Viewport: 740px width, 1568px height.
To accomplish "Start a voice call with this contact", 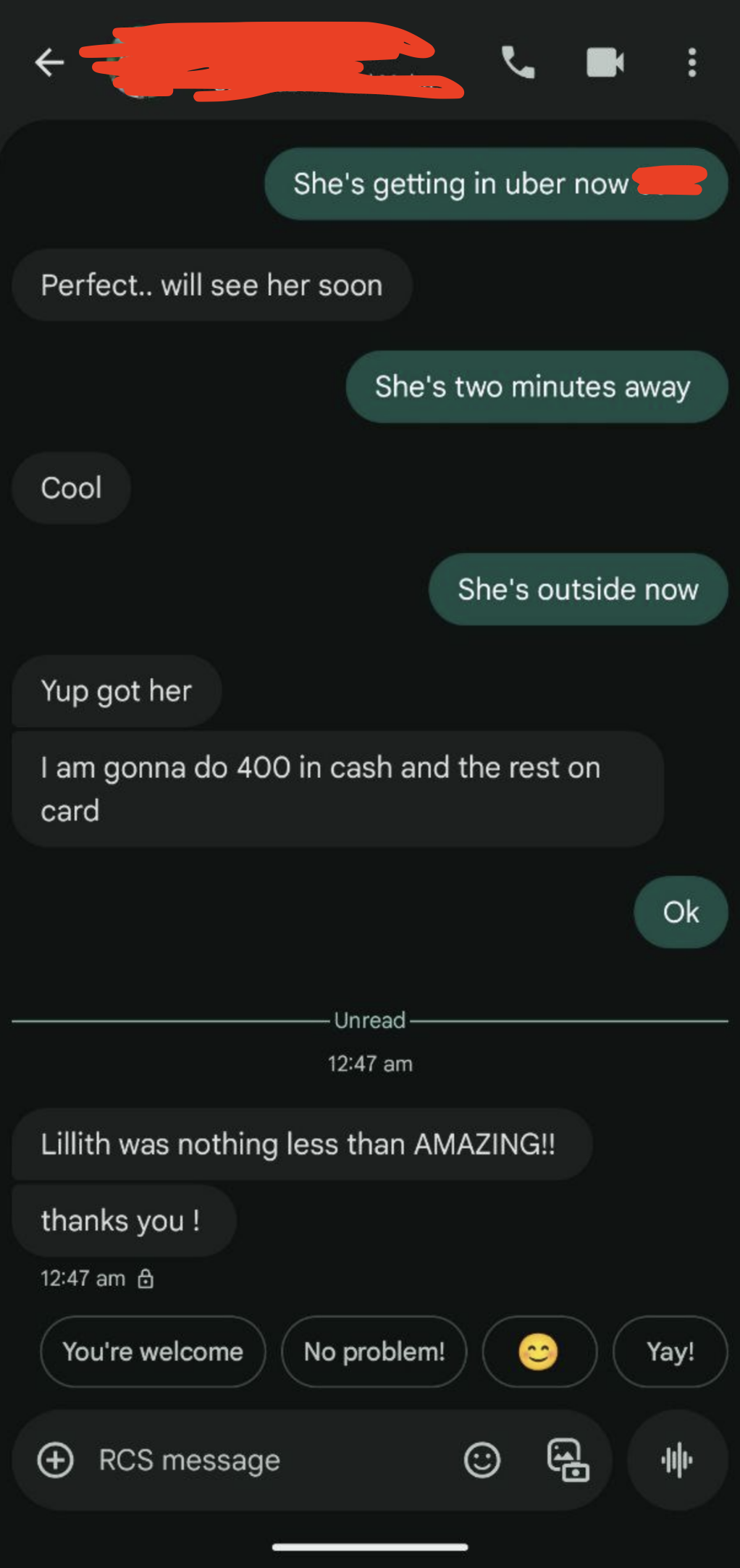I will [518, 63].
